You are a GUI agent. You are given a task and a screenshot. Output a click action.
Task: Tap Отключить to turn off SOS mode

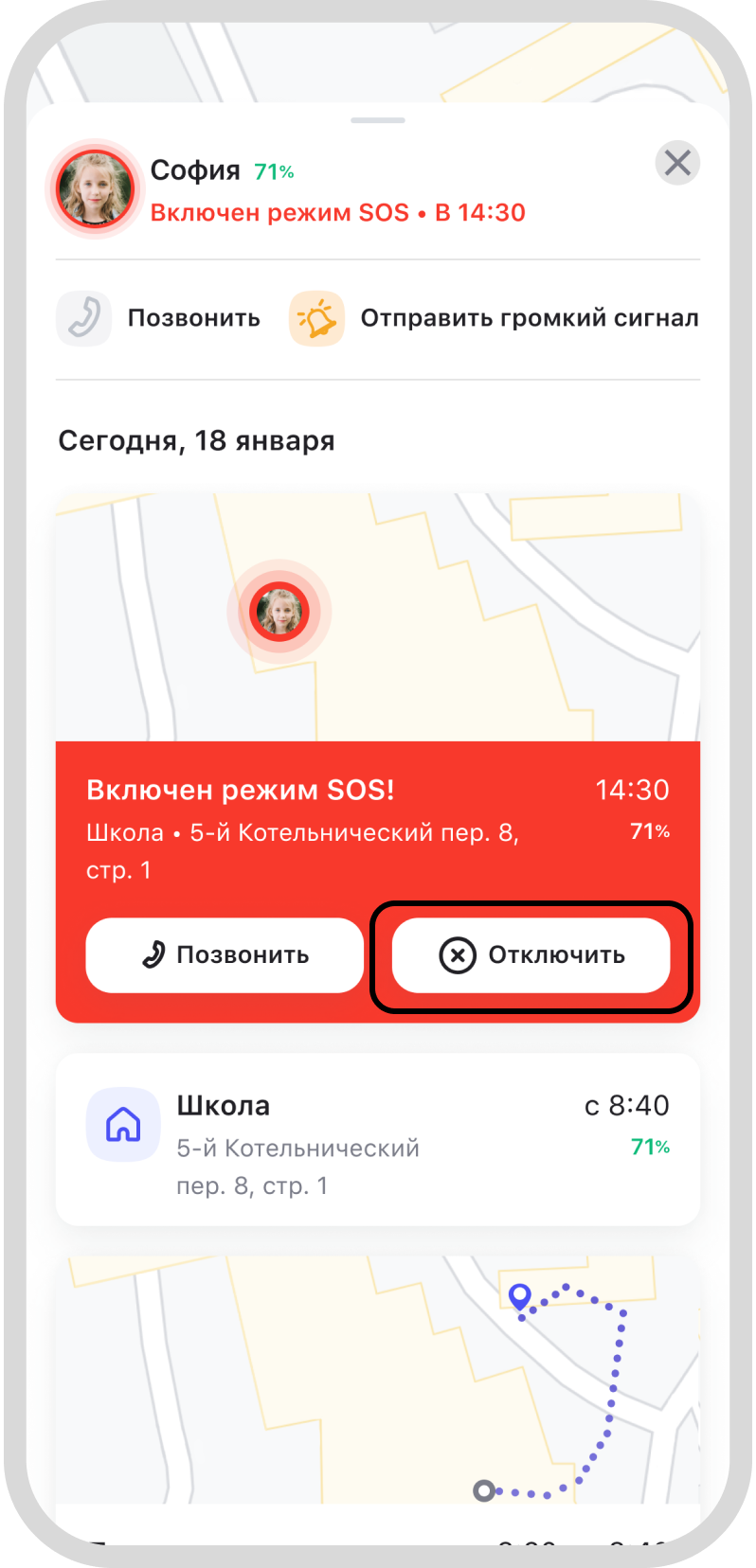(x=531, y=955)
